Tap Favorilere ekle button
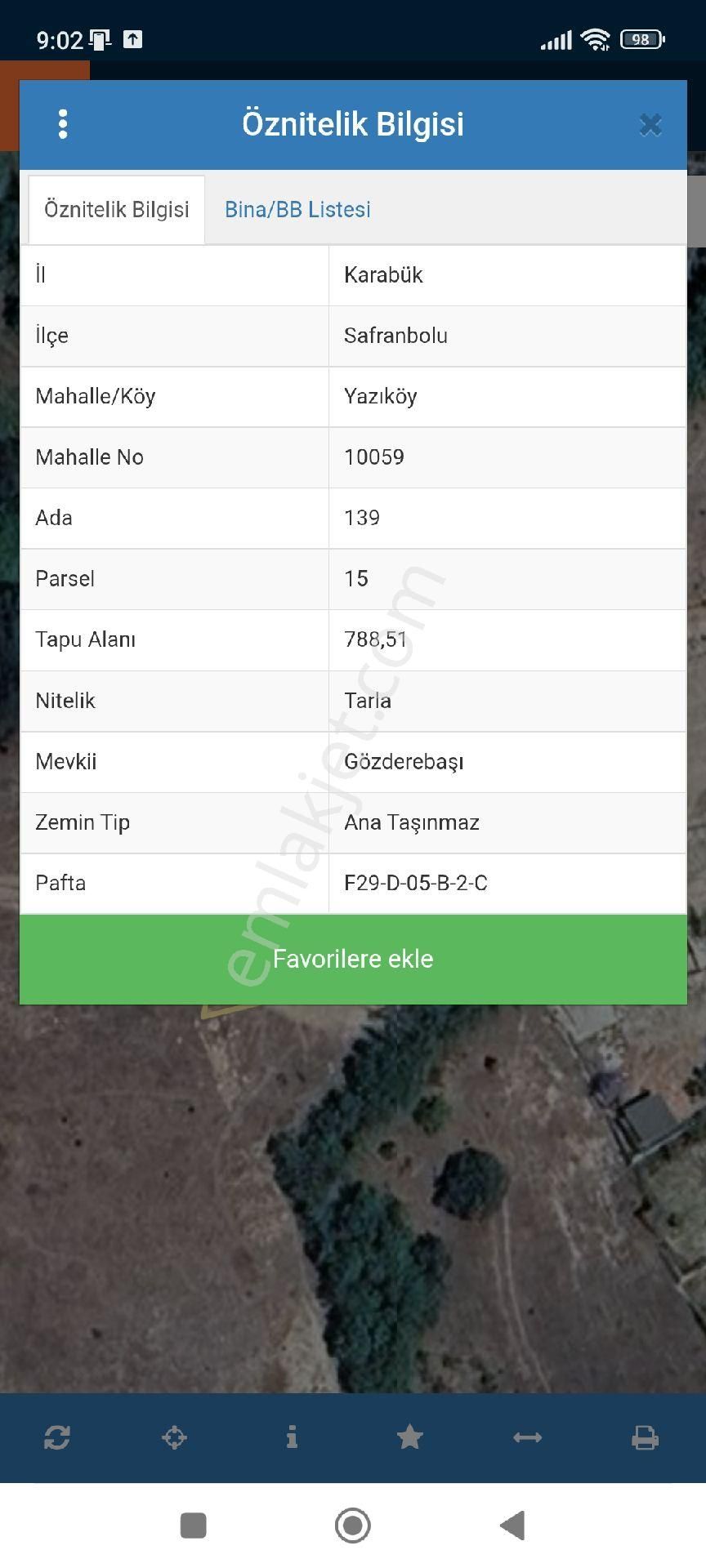Viewport: 706px width, 1568px height. tap(353, 959)
